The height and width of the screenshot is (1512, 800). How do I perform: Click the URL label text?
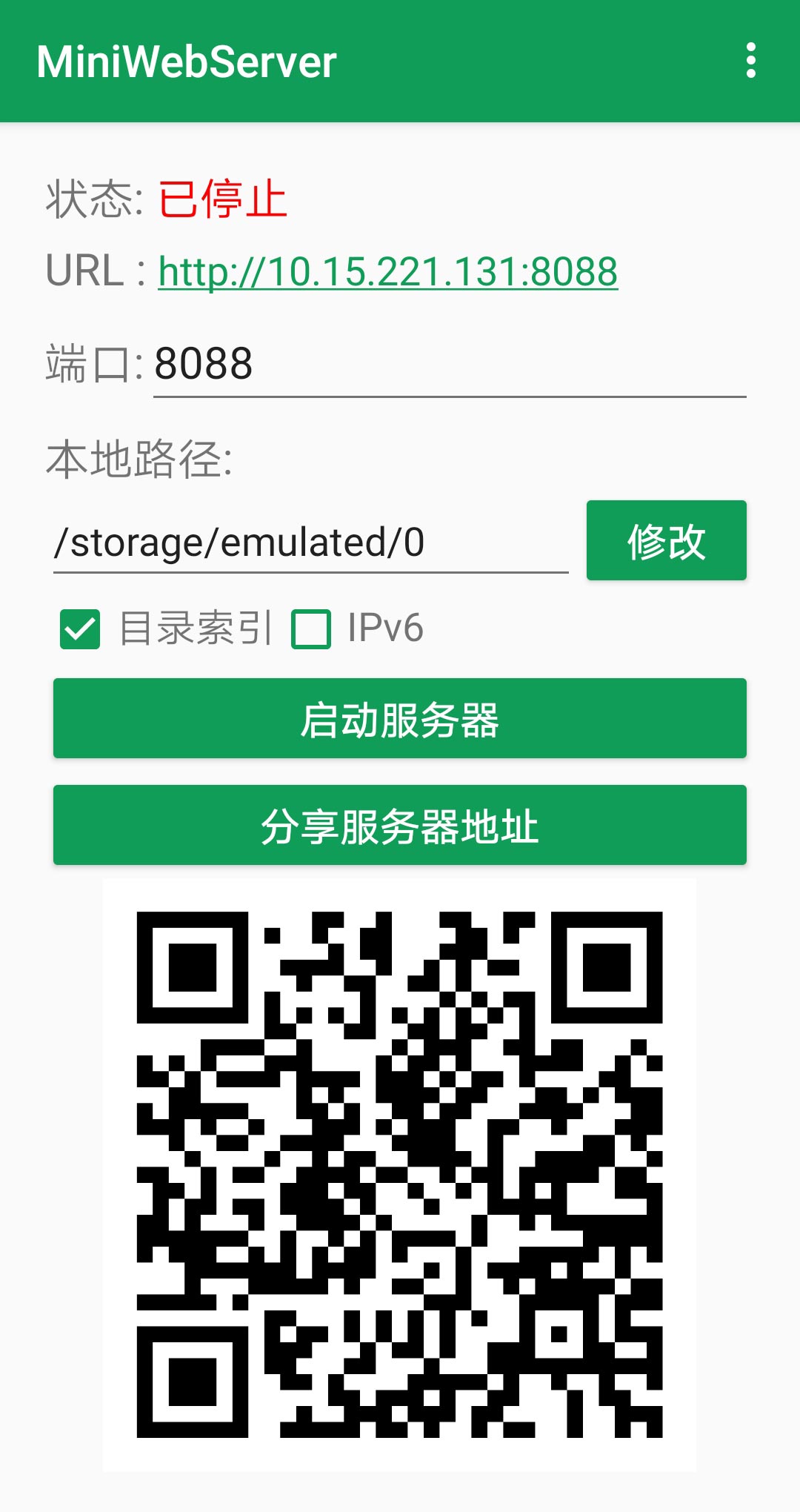click(x=85, y=271)
